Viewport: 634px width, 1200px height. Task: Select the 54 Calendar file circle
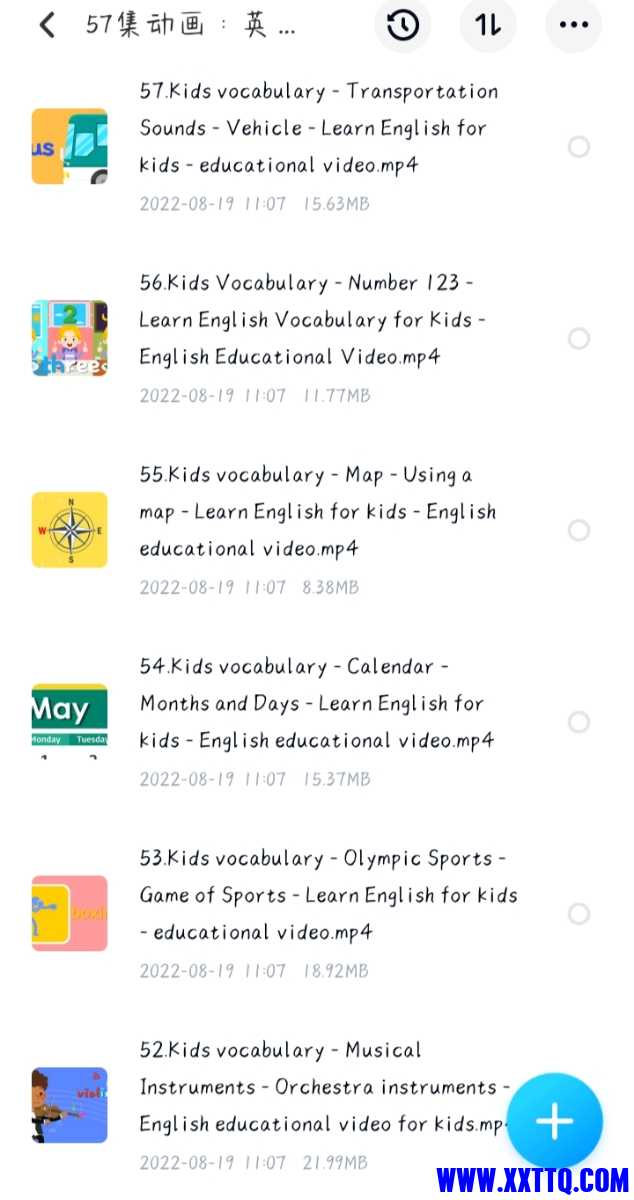point(578,722)
